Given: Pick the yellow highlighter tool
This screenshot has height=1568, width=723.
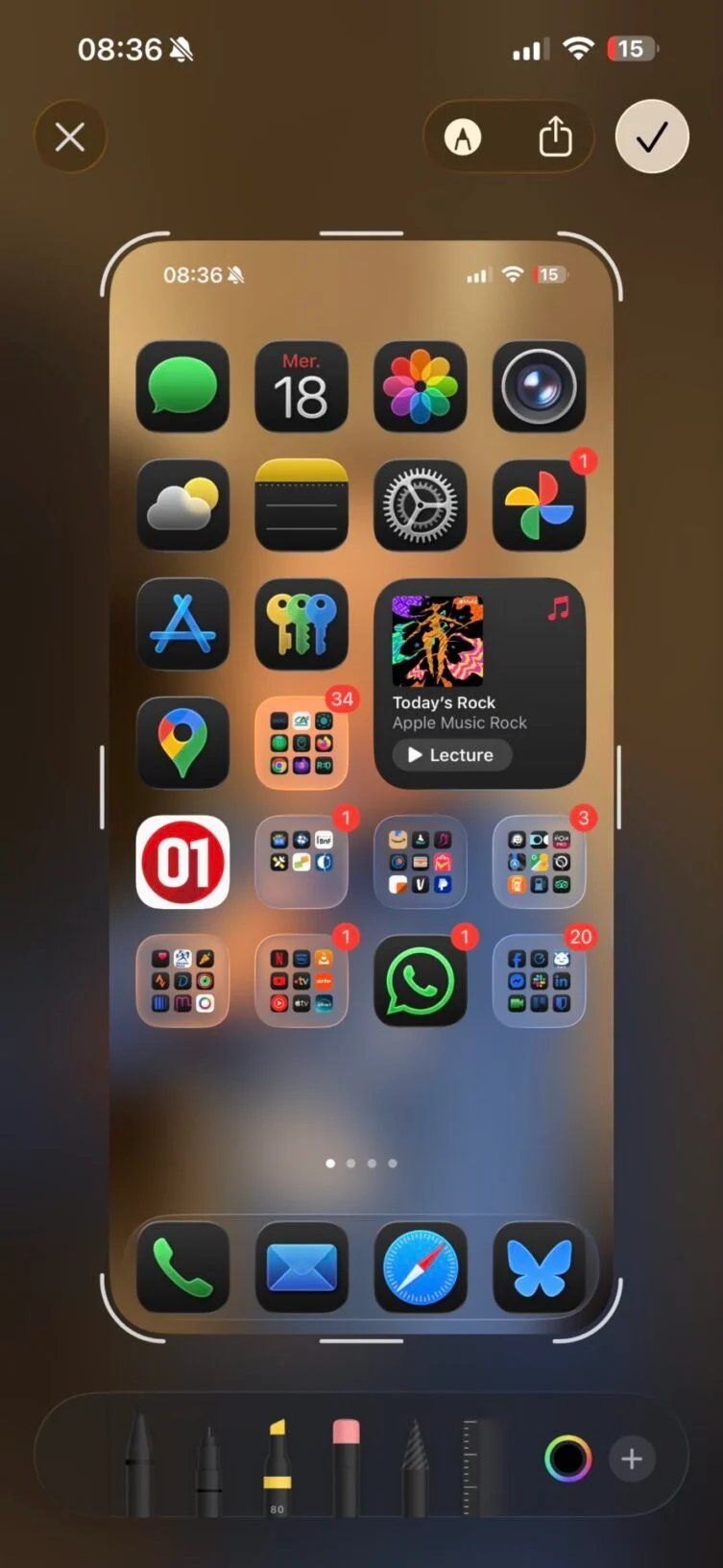Looking at the screenshot, I should 277,1465.
